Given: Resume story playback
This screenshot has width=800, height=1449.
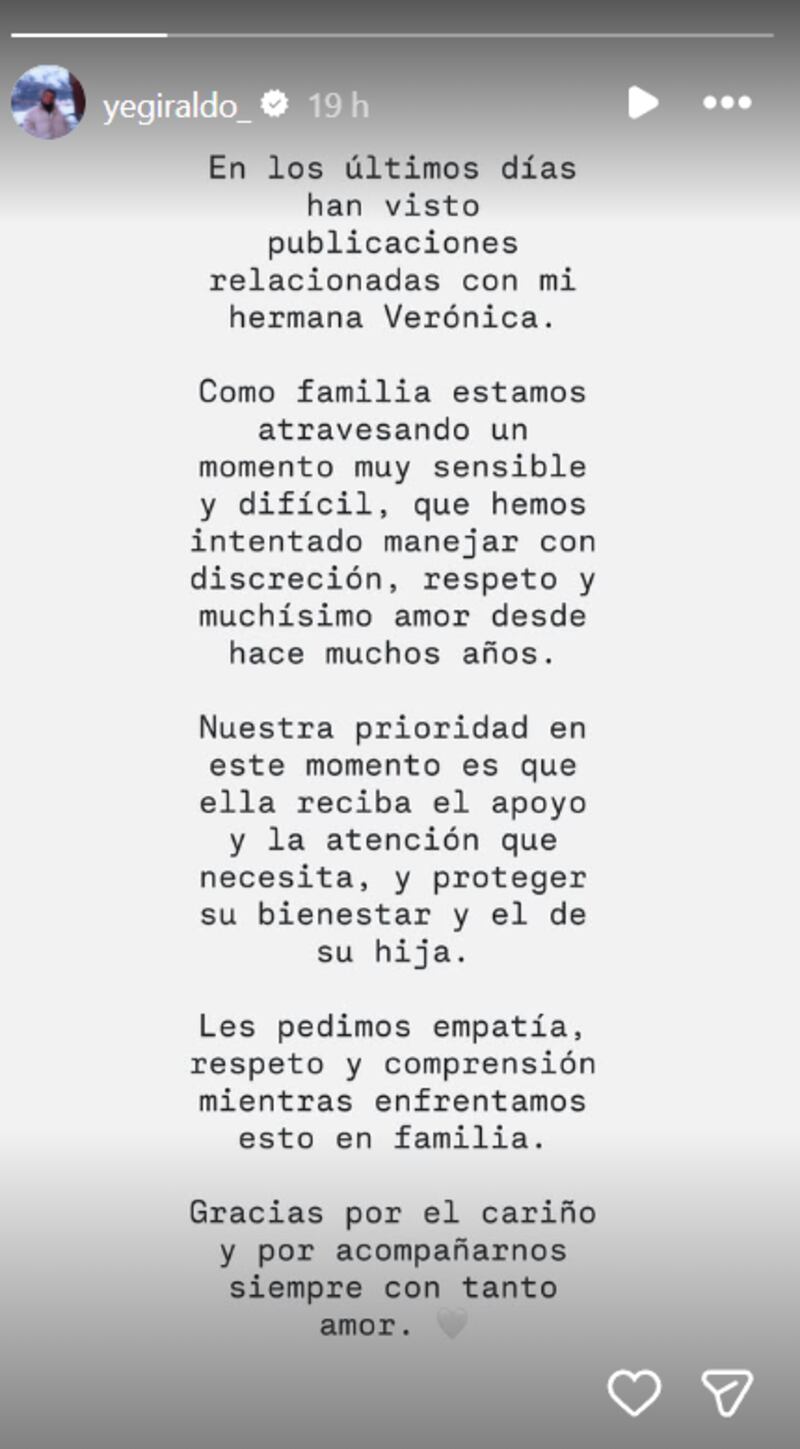Looking at the screenshot, I should coord(642,102).
